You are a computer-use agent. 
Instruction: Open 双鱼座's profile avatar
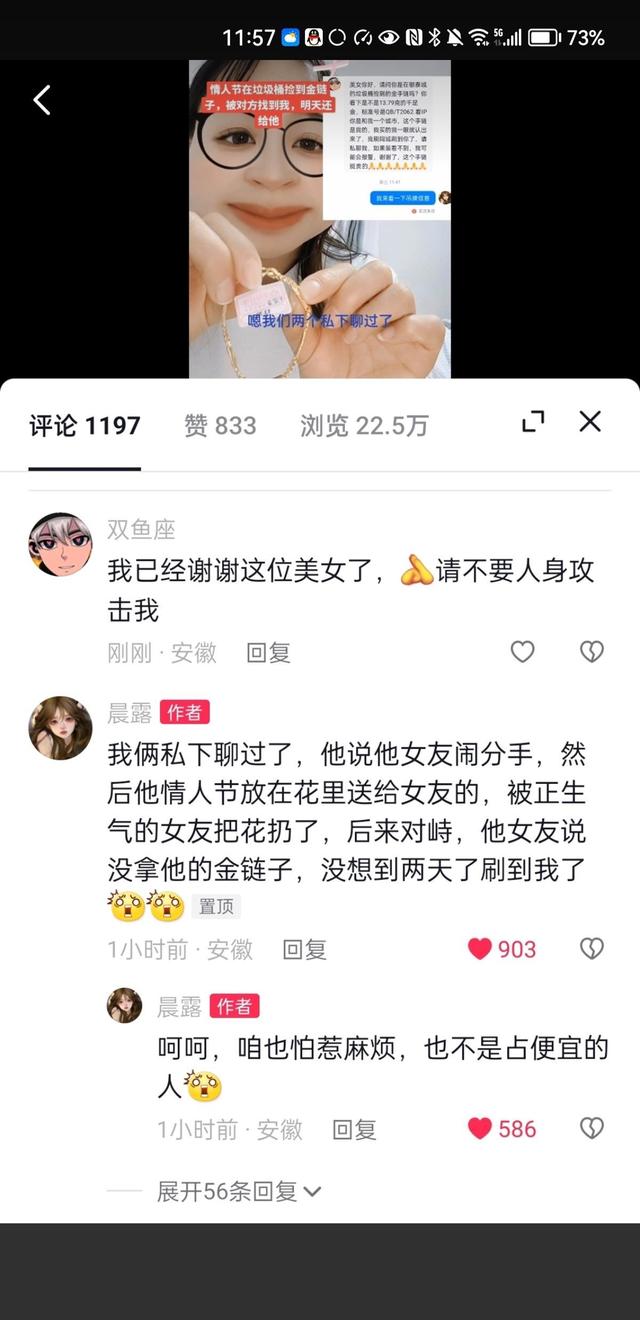click(60, 545)
